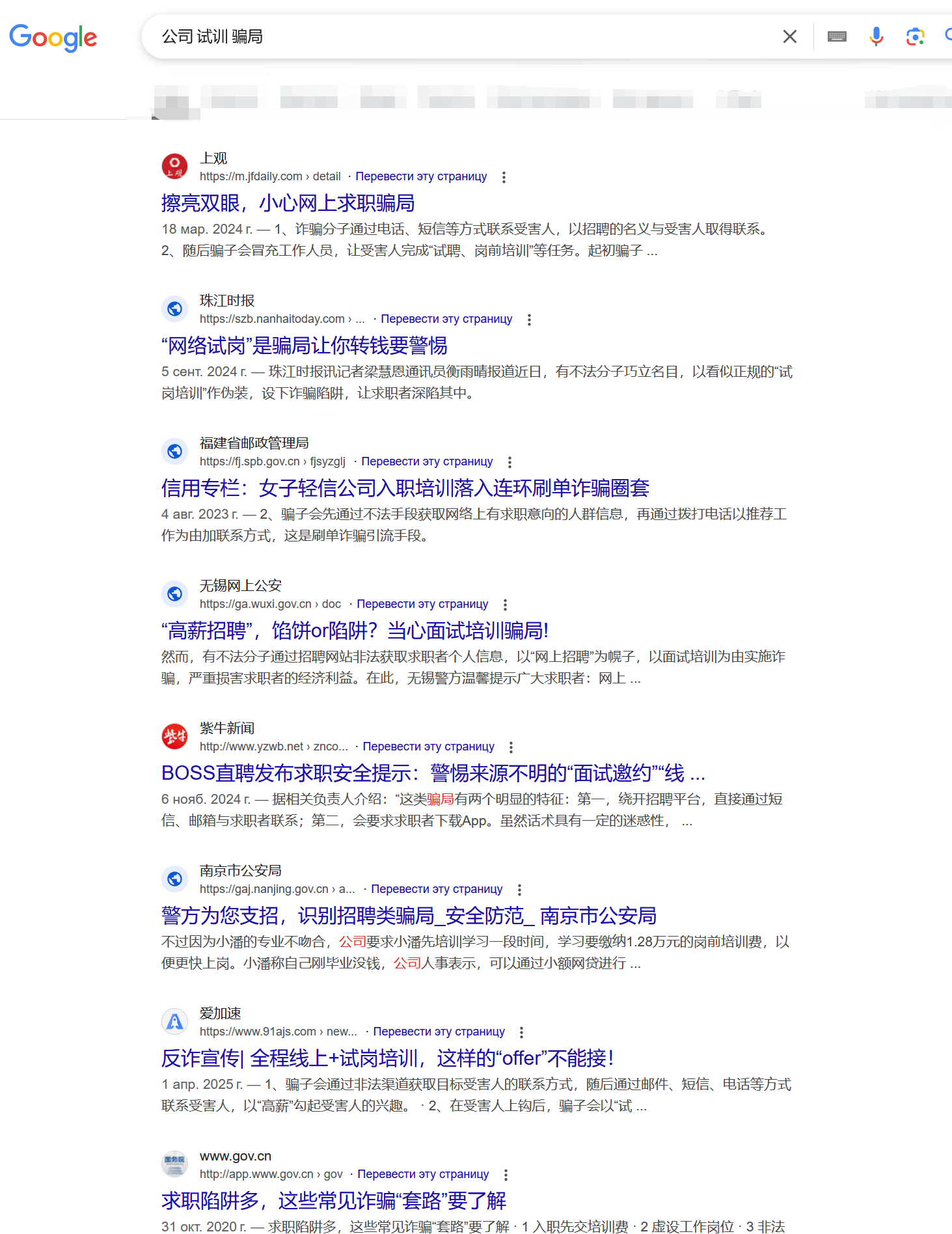Viewport: 952px width, 1234px height.
Task: Open 信用专栏 result from 福建省邮政管理局
Action: point(405,488)
